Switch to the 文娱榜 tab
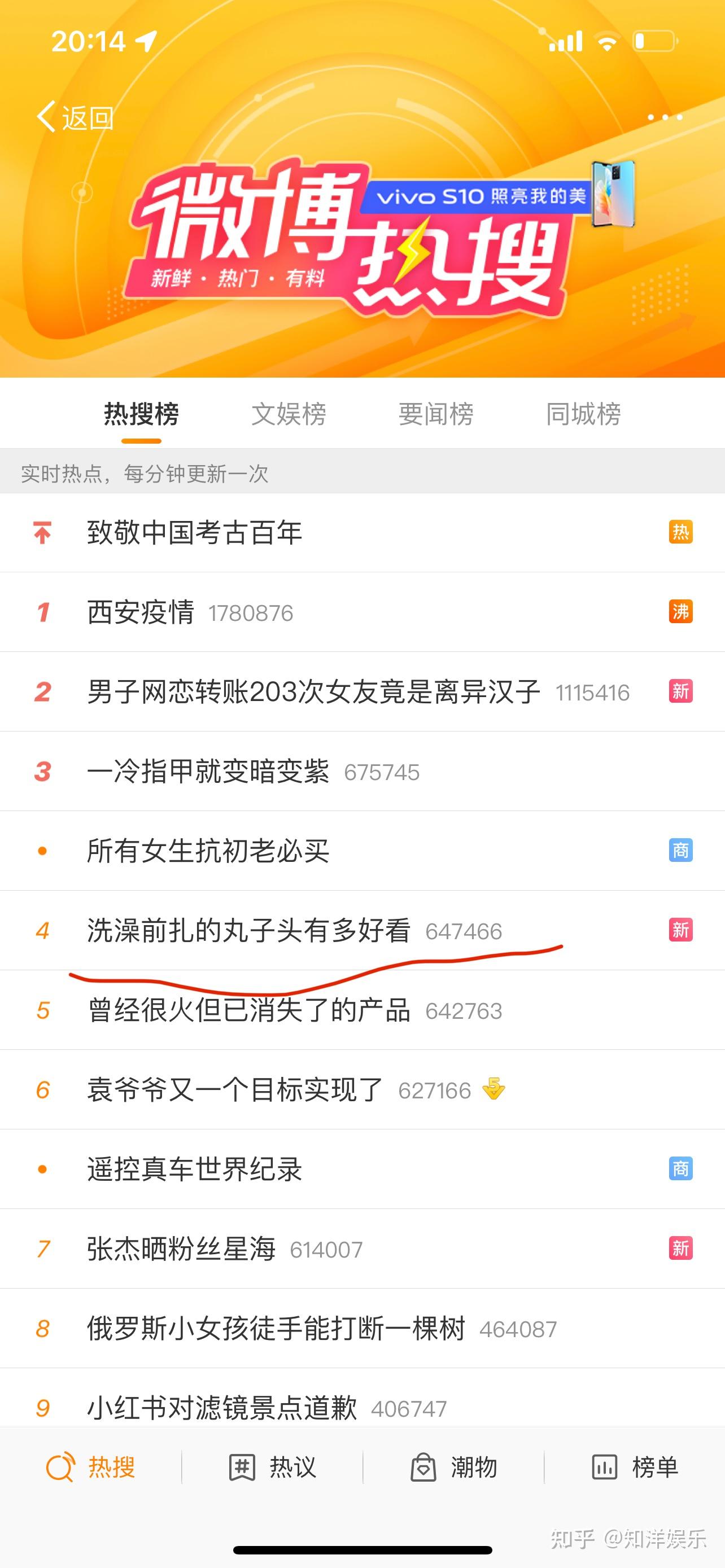 pos(289,414)
